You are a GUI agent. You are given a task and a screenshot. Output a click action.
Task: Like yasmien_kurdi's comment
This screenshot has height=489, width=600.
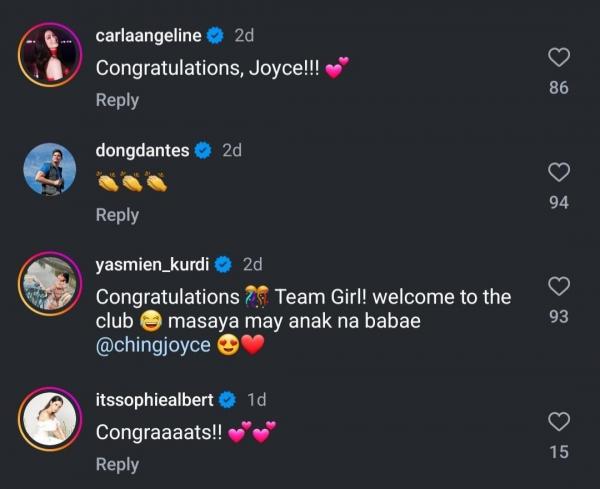(x=559, y=287)
